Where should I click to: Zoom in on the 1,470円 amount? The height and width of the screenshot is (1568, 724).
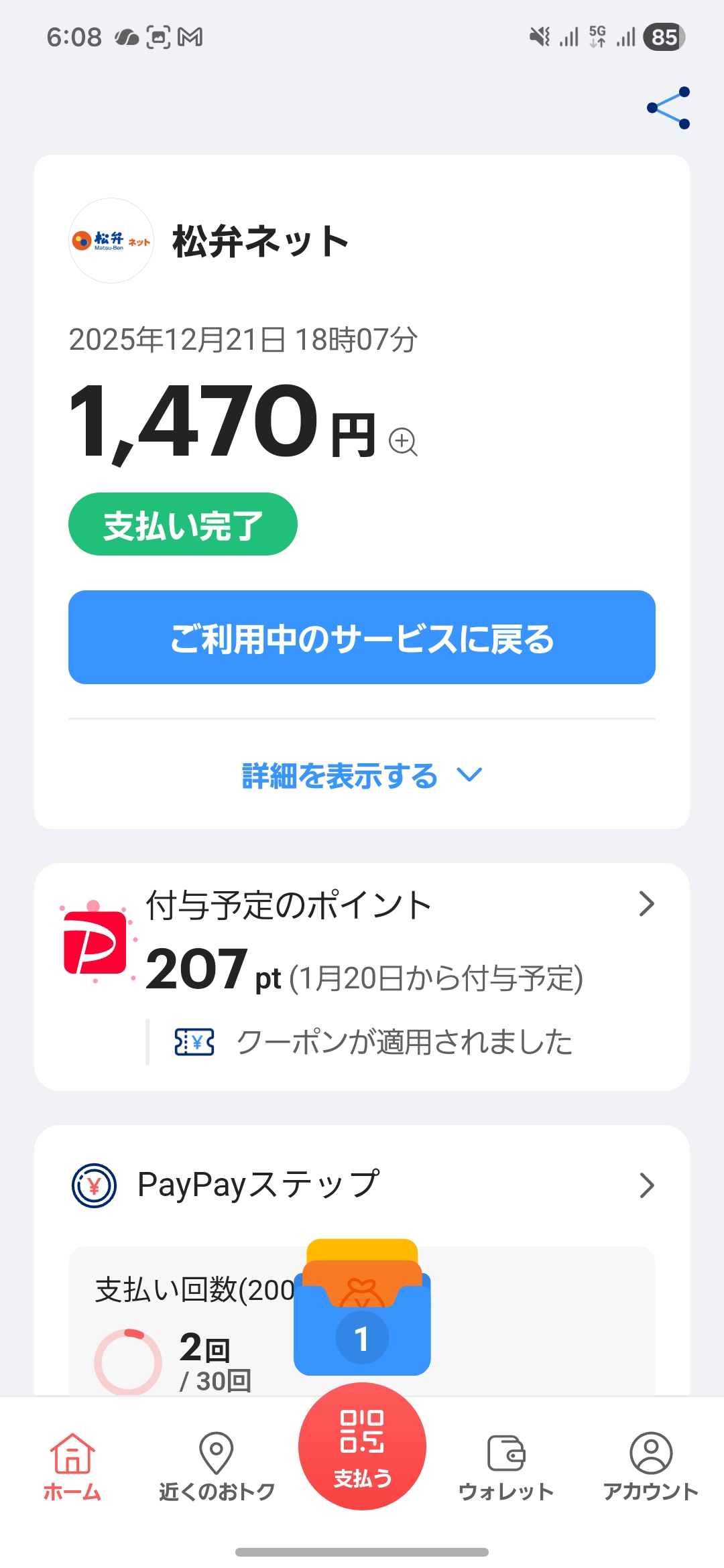click(x=403, y=442)
